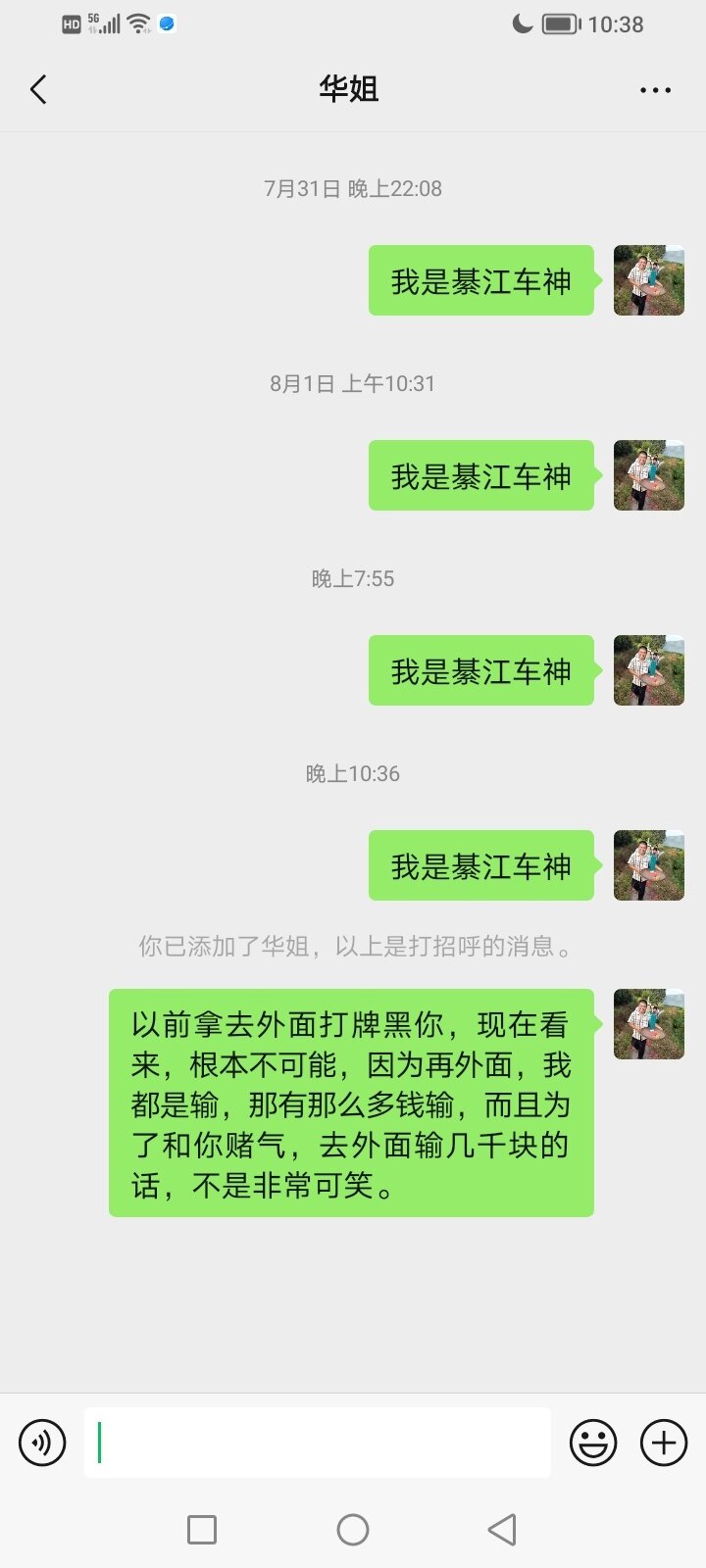706x1568 pixels.
Task: Open the emoji sticker panel
Action: pos(593,1443)
